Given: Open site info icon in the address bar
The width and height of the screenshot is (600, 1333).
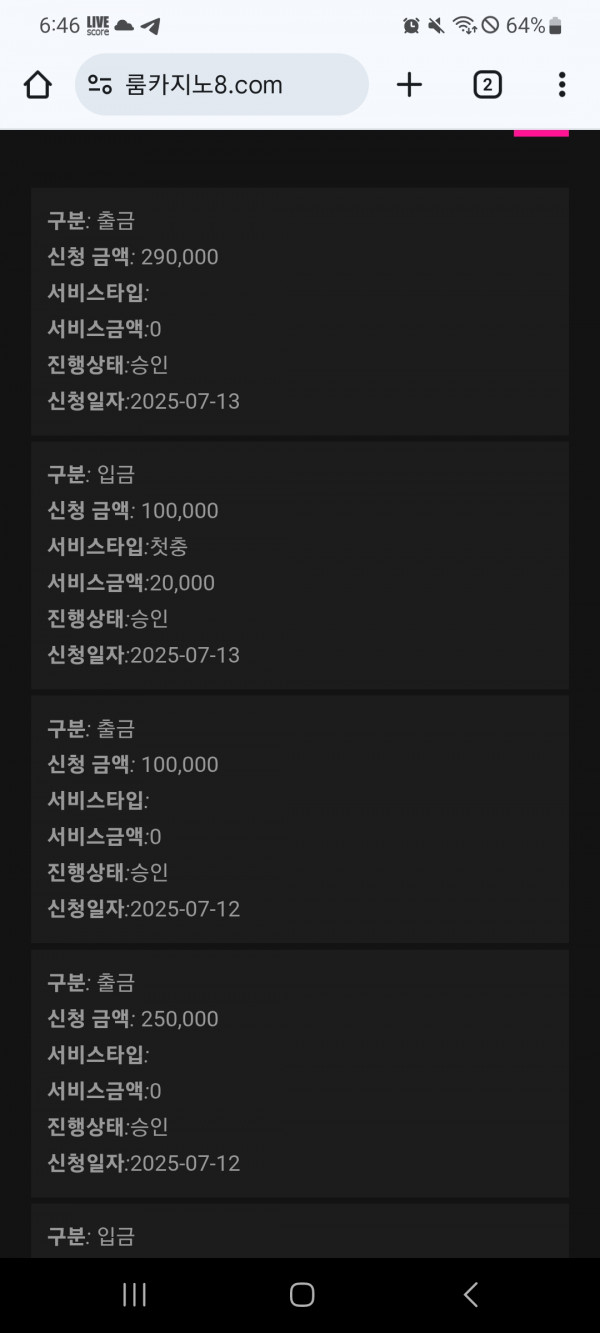Looking at the screenshot, I should pyautogui.click(x=100, y=85).
